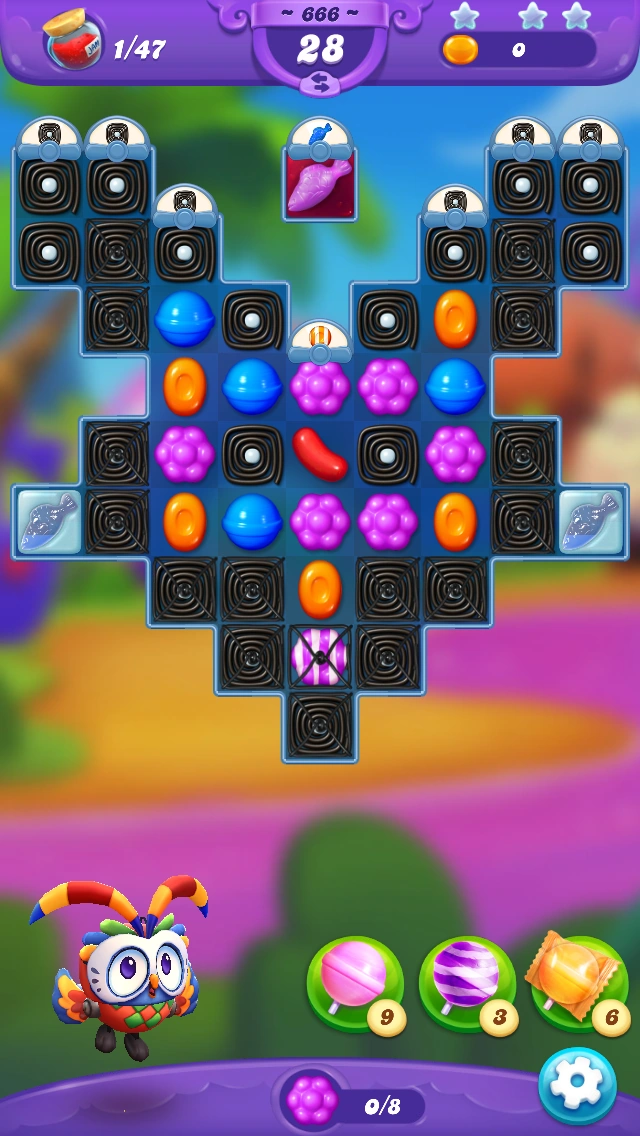Viewport: 640px width, 1136px height.
Task: Open the settings gear button
Action: click(577, 1086)
